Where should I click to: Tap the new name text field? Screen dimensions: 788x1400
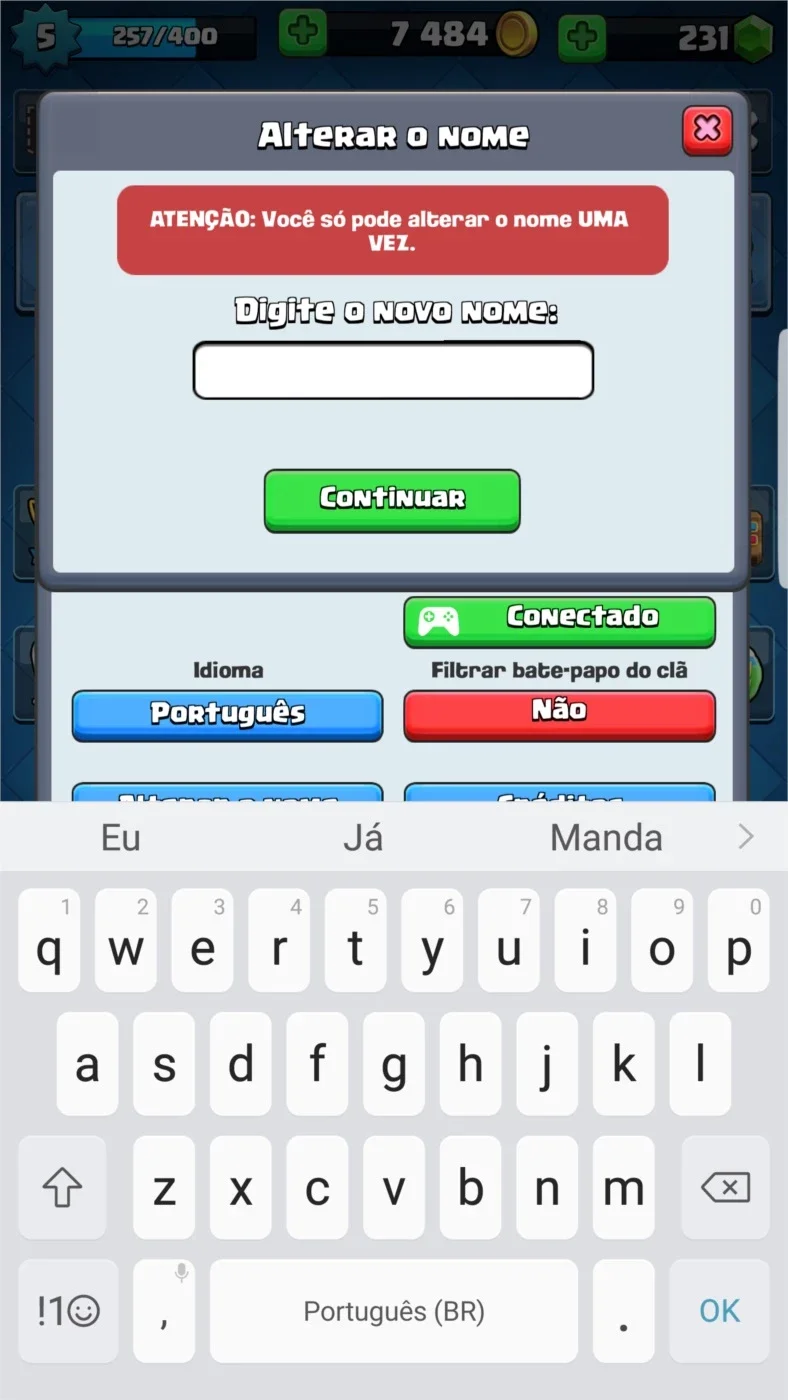393,371
